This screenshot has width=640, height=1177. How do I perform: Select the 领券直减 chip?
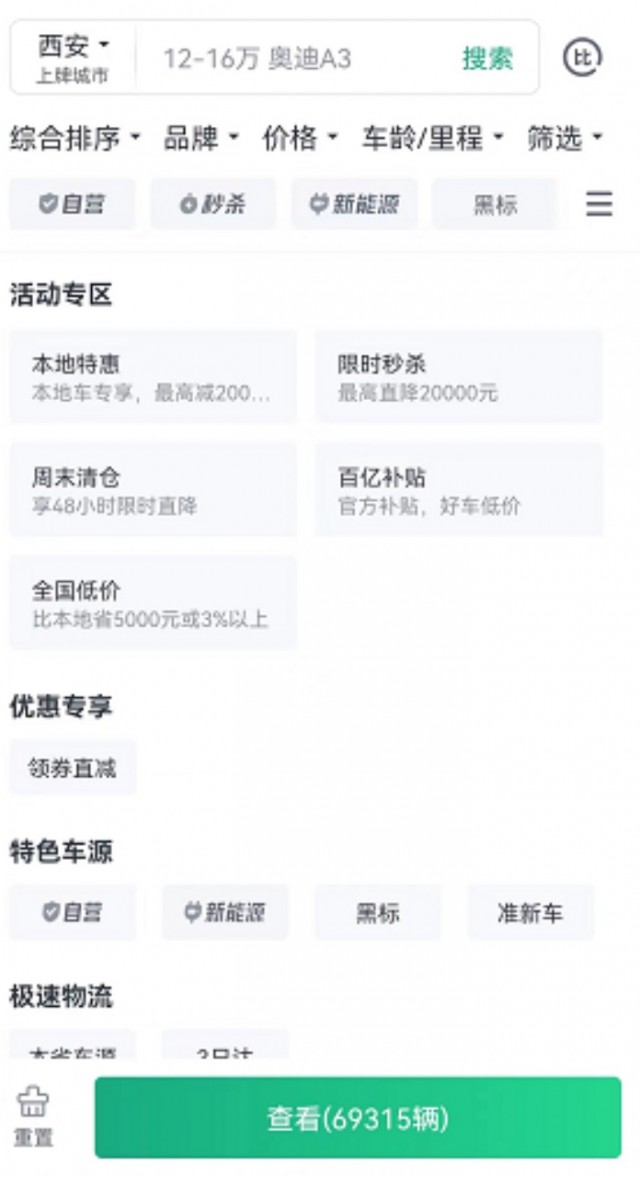tap(73, 767)
